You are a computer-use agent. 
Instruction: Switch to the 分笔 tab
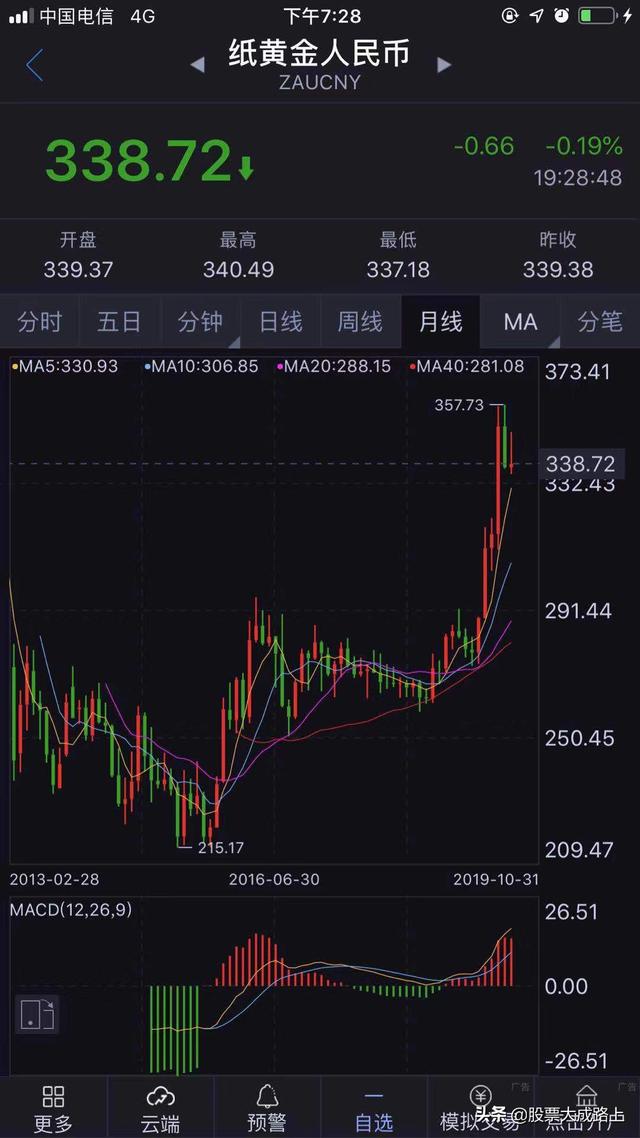tap(600, 322)
